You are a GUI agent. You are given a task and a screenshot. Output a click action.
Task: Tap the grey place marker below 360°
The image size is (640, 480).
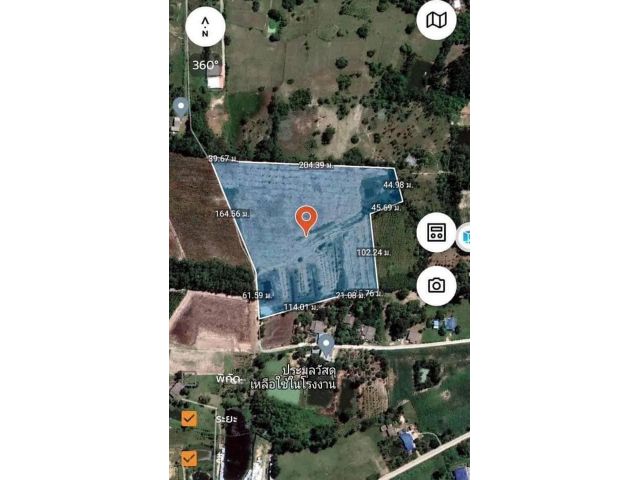pyautogui.click(x=181, y=106)
